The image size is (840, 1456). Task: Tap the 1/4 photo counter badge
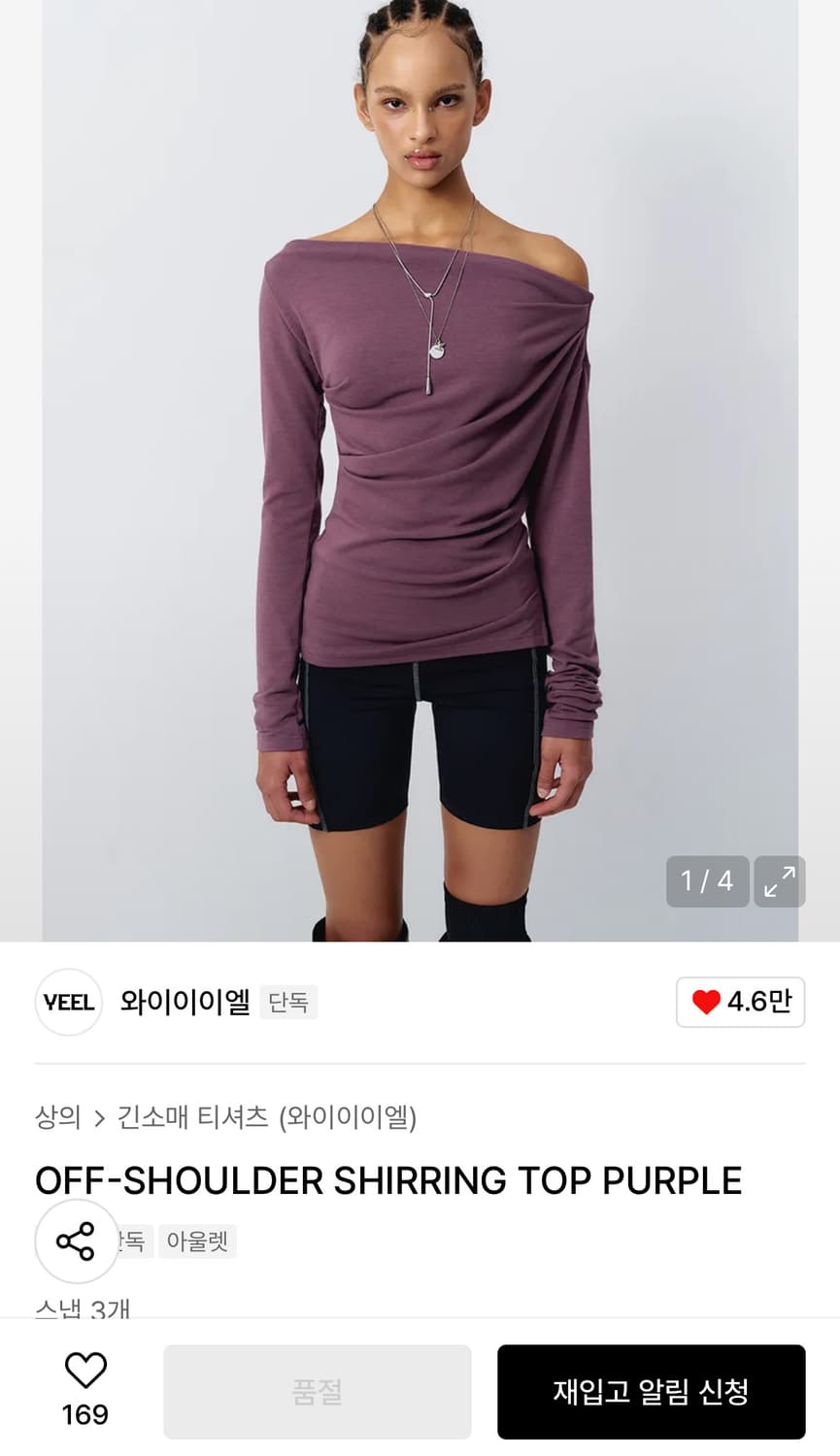[x=708, y=881]
